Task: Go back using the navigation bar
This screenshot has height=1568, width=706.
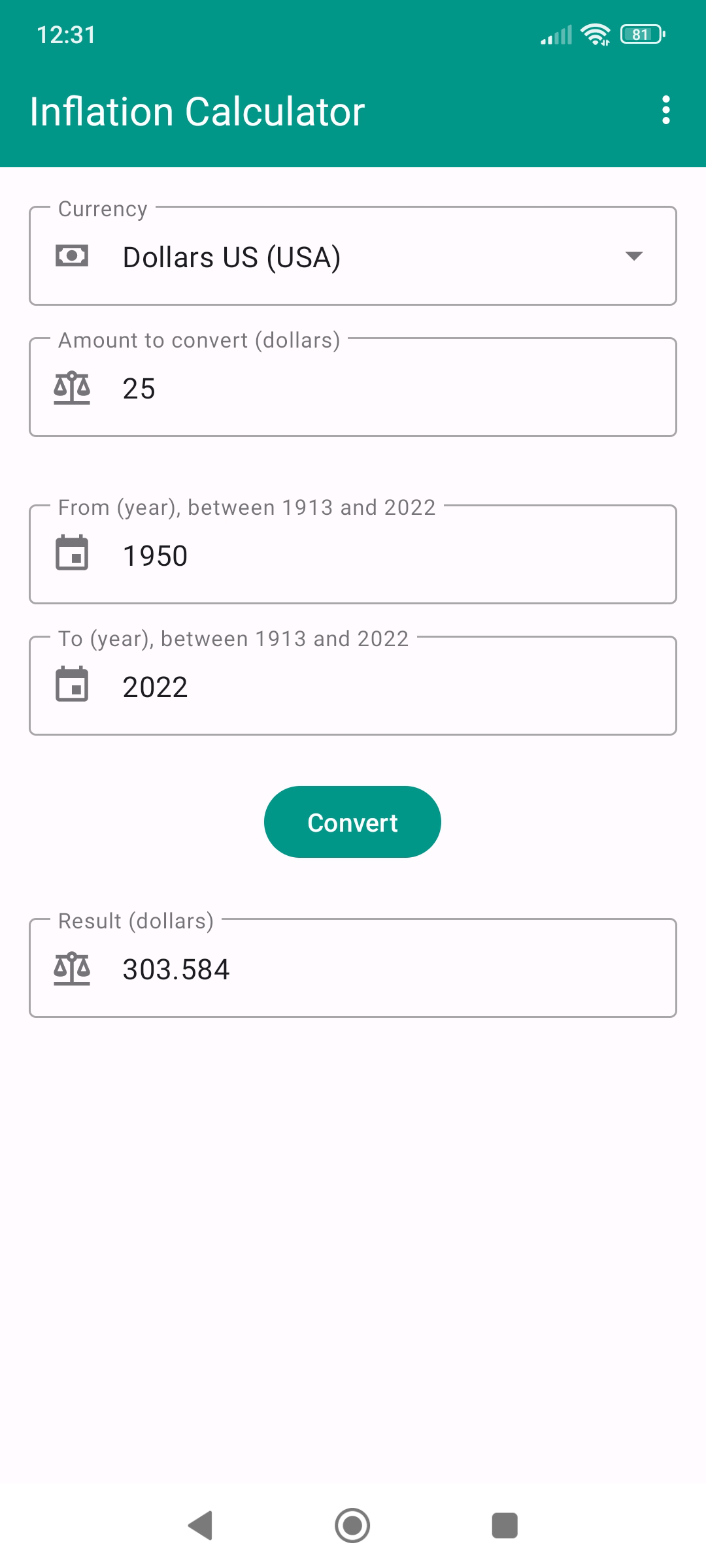Action: click(201, 1526)
